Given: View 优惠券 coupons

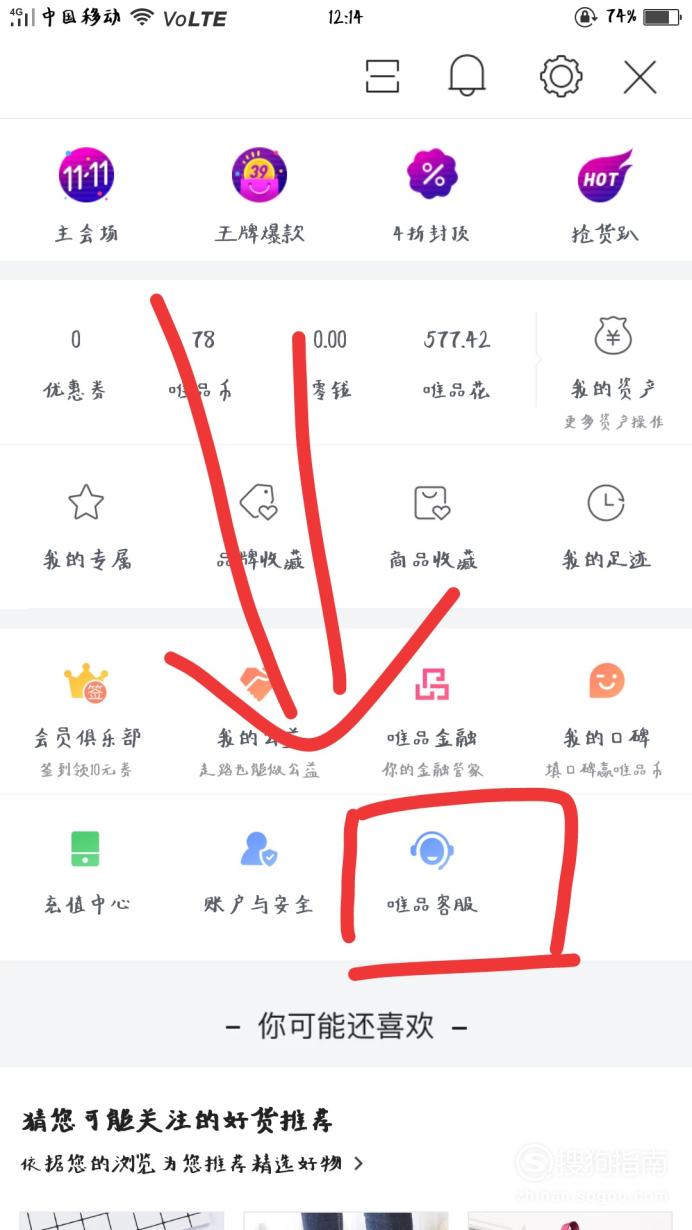Looking at the screenshot, I should [x=75, y=364].
